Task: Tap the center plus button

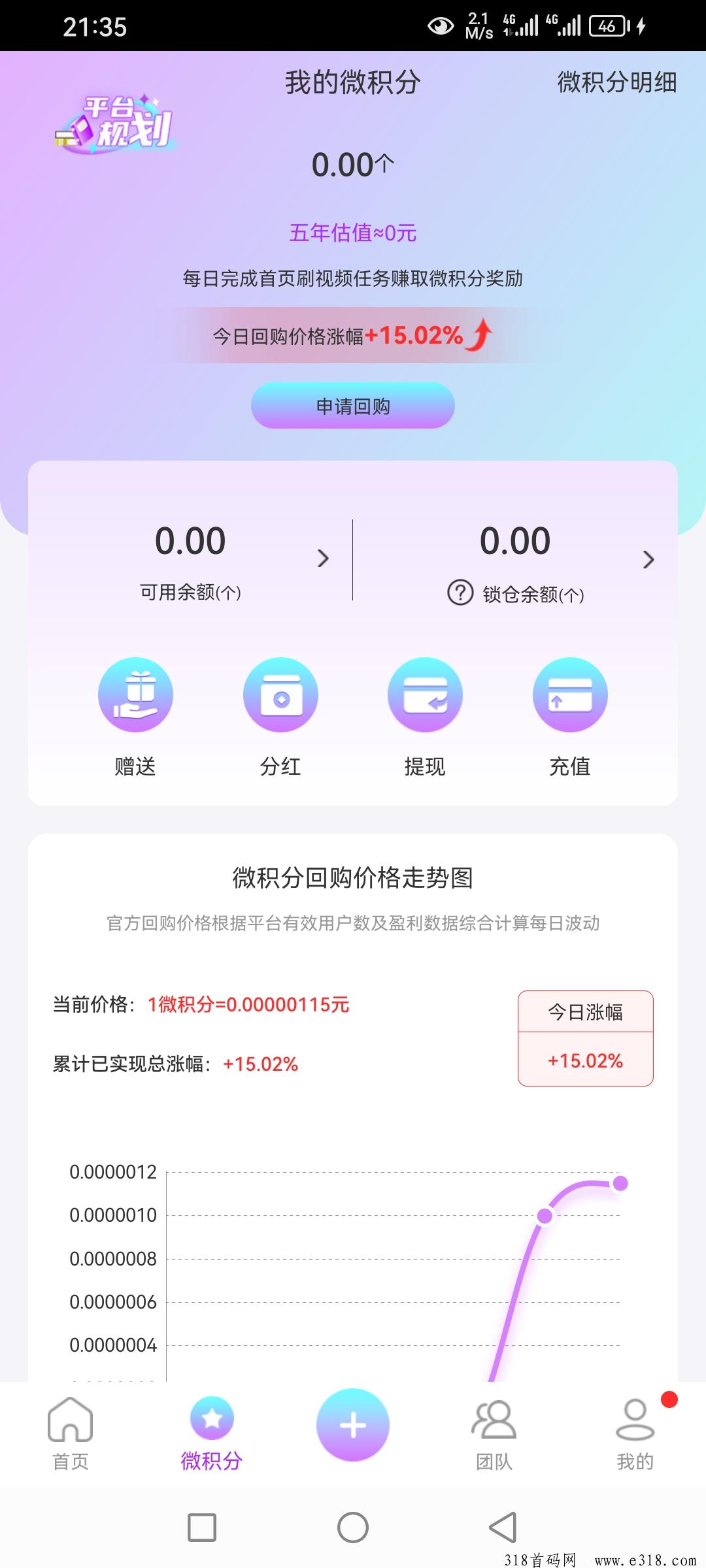Action: pos(353,1425)
